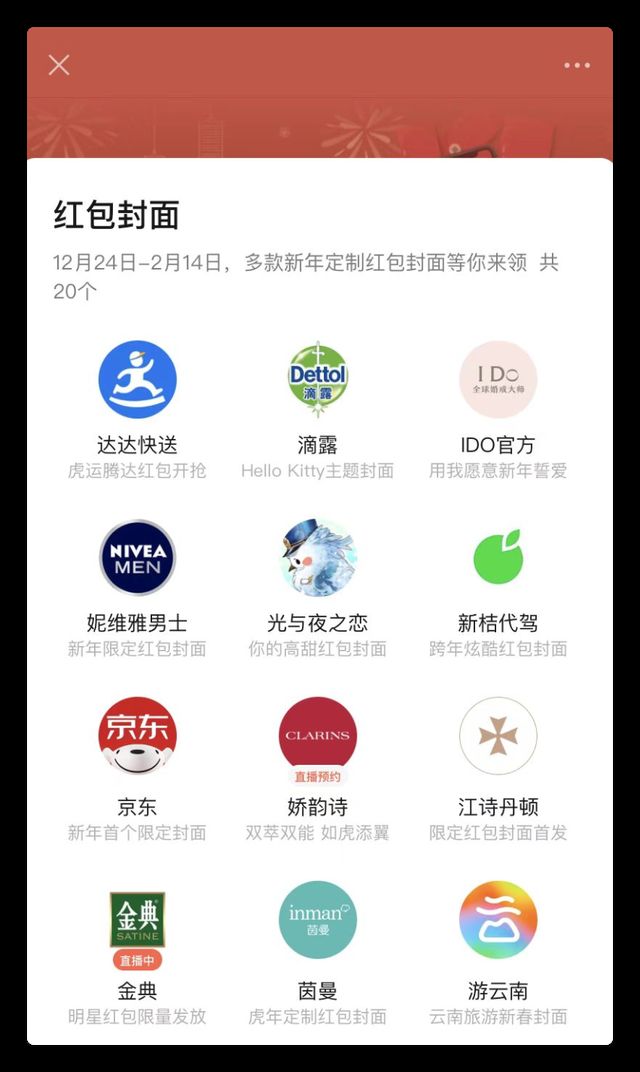Viewport: 640px width, 1072px height.
Task: Close the red envelope cover page
Action: pyautogui.click(x=59, y=65)
